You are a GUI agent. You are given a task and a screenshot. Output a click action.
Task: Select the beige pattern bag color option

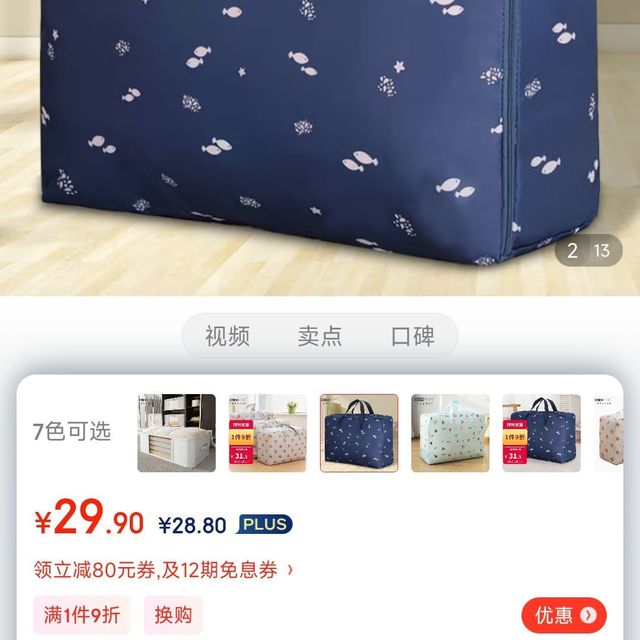click(x=267, y=433)
